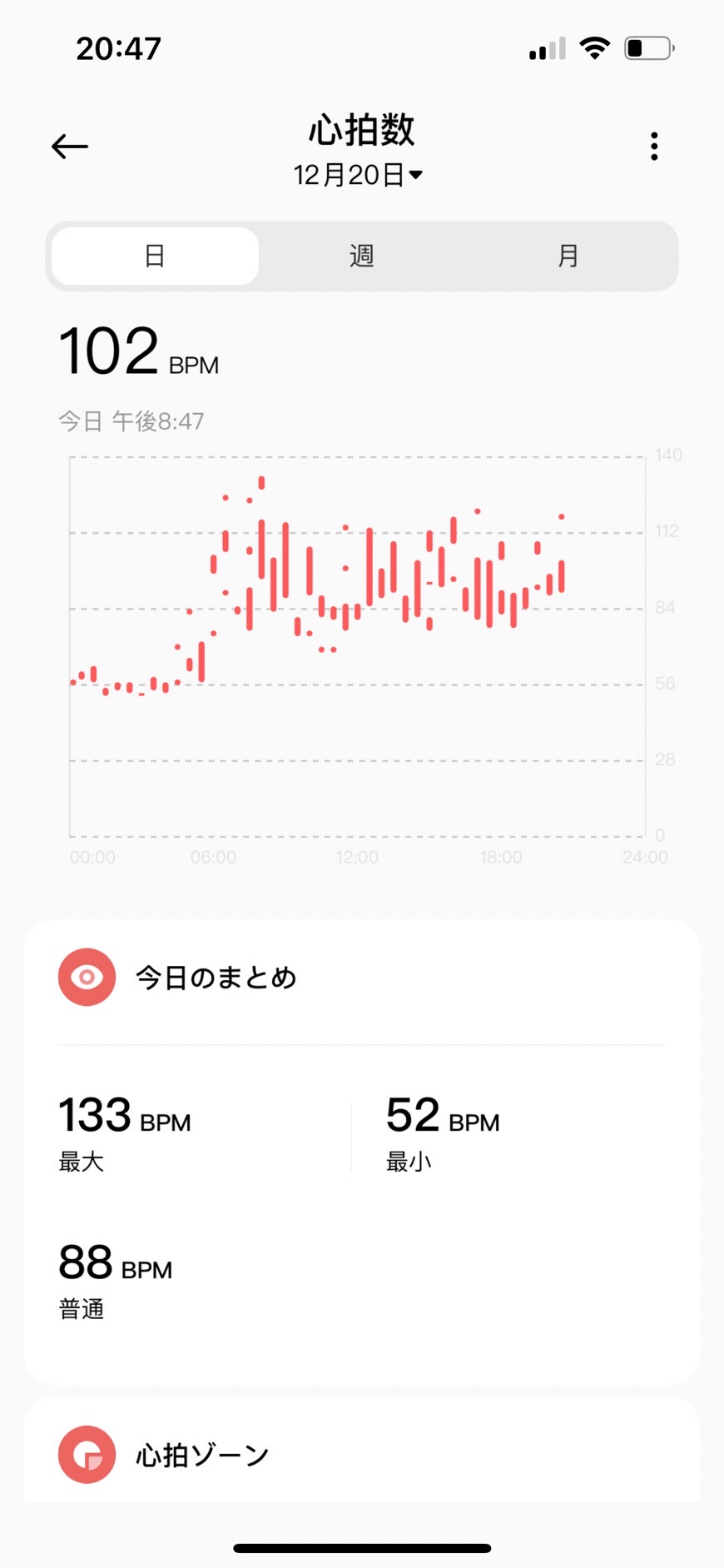Switch to the 週 view
This screenshot has height=1568, width=724.
(x=361, y=256)
